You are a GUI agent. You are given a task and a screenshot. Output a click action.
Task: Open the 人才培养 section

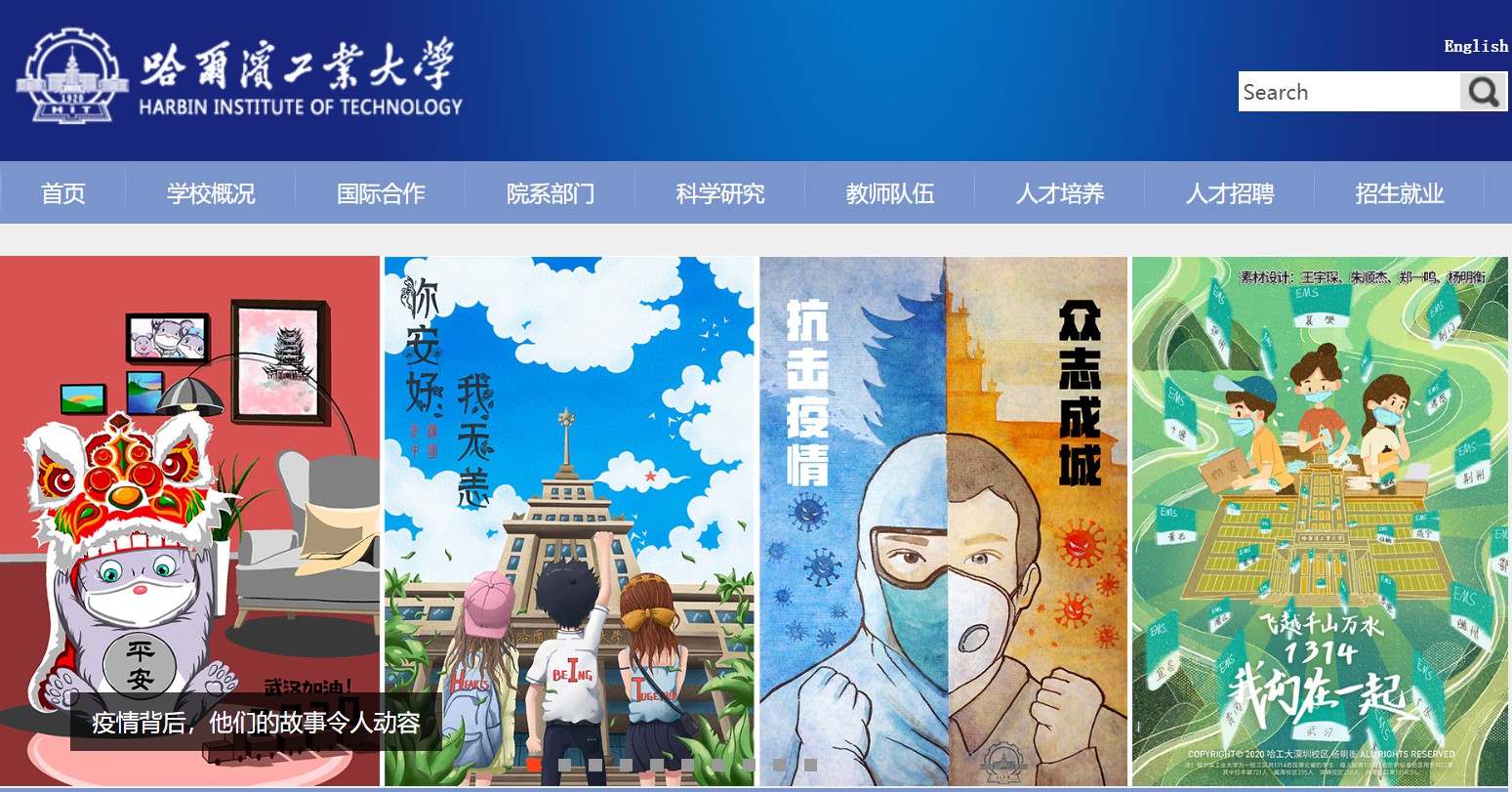tap(1060, 193)
